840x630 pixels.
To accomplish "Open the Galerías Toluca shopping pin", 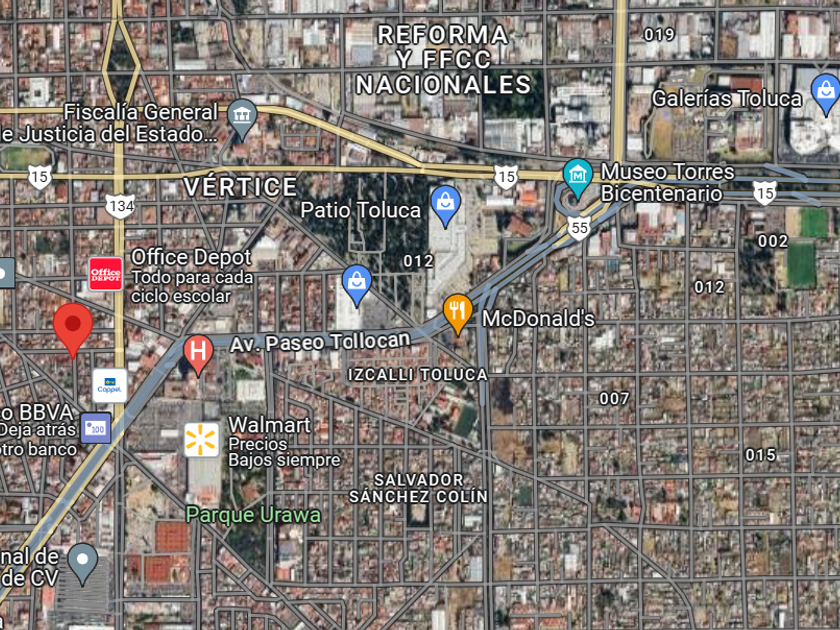I will (x=825, y=92).
